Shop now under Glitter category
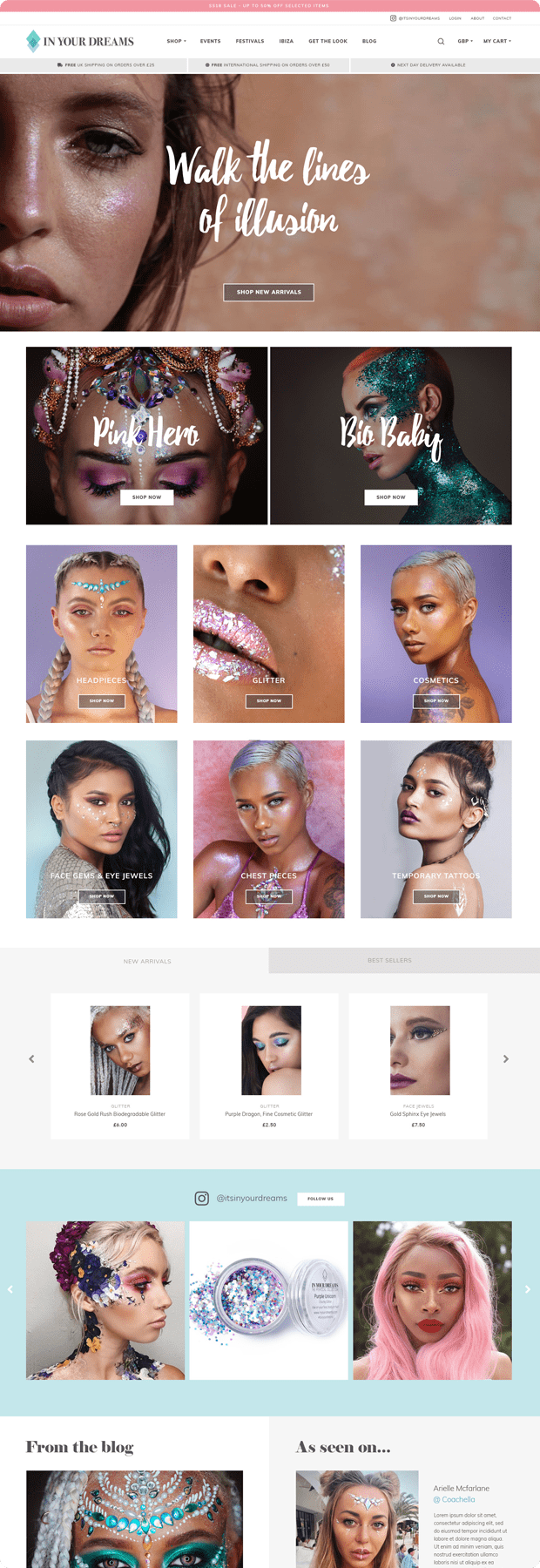Screen dimensions: 540x1568 tap(268, 700)
